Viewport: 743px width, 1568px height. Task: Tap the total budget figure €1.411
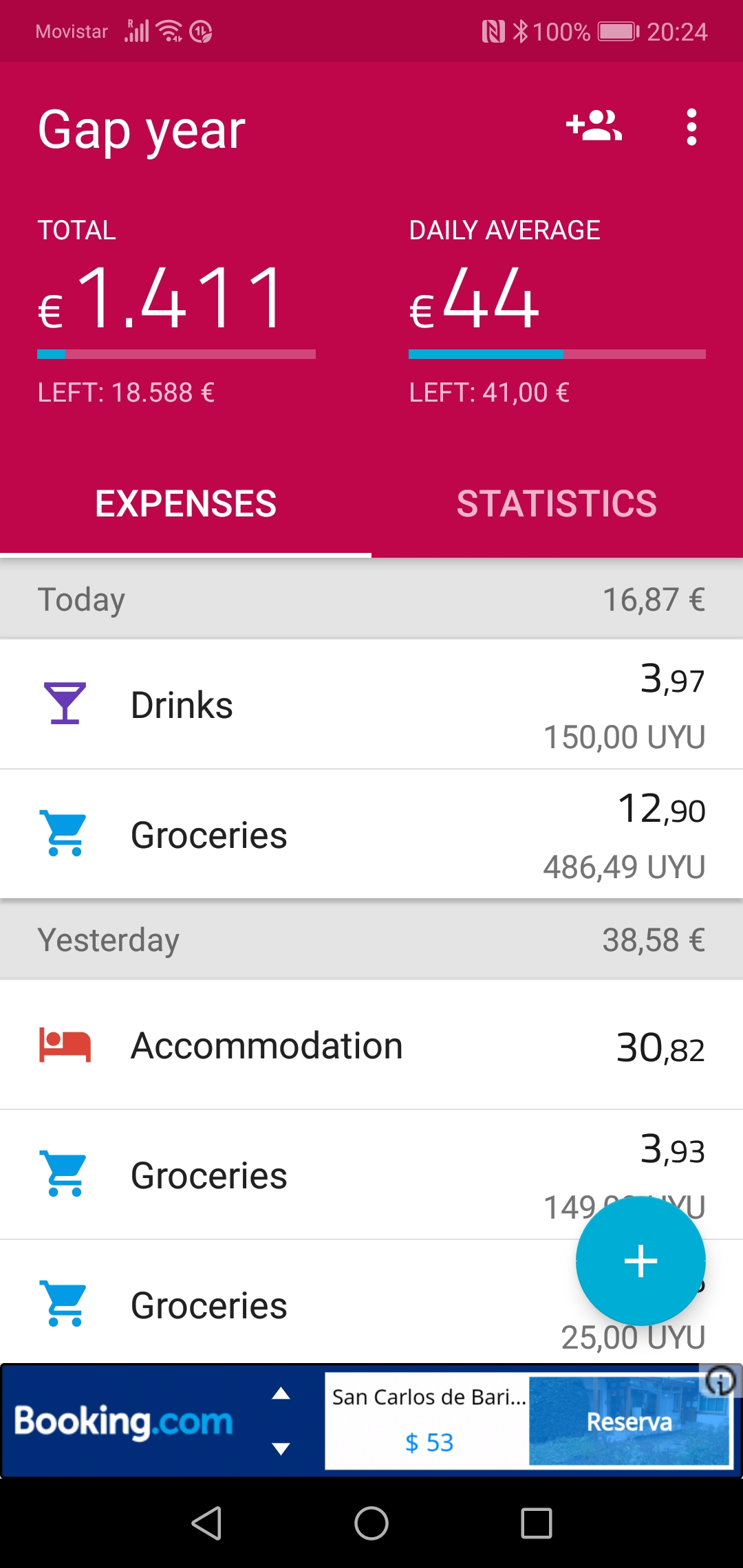[x=162, y=298]
